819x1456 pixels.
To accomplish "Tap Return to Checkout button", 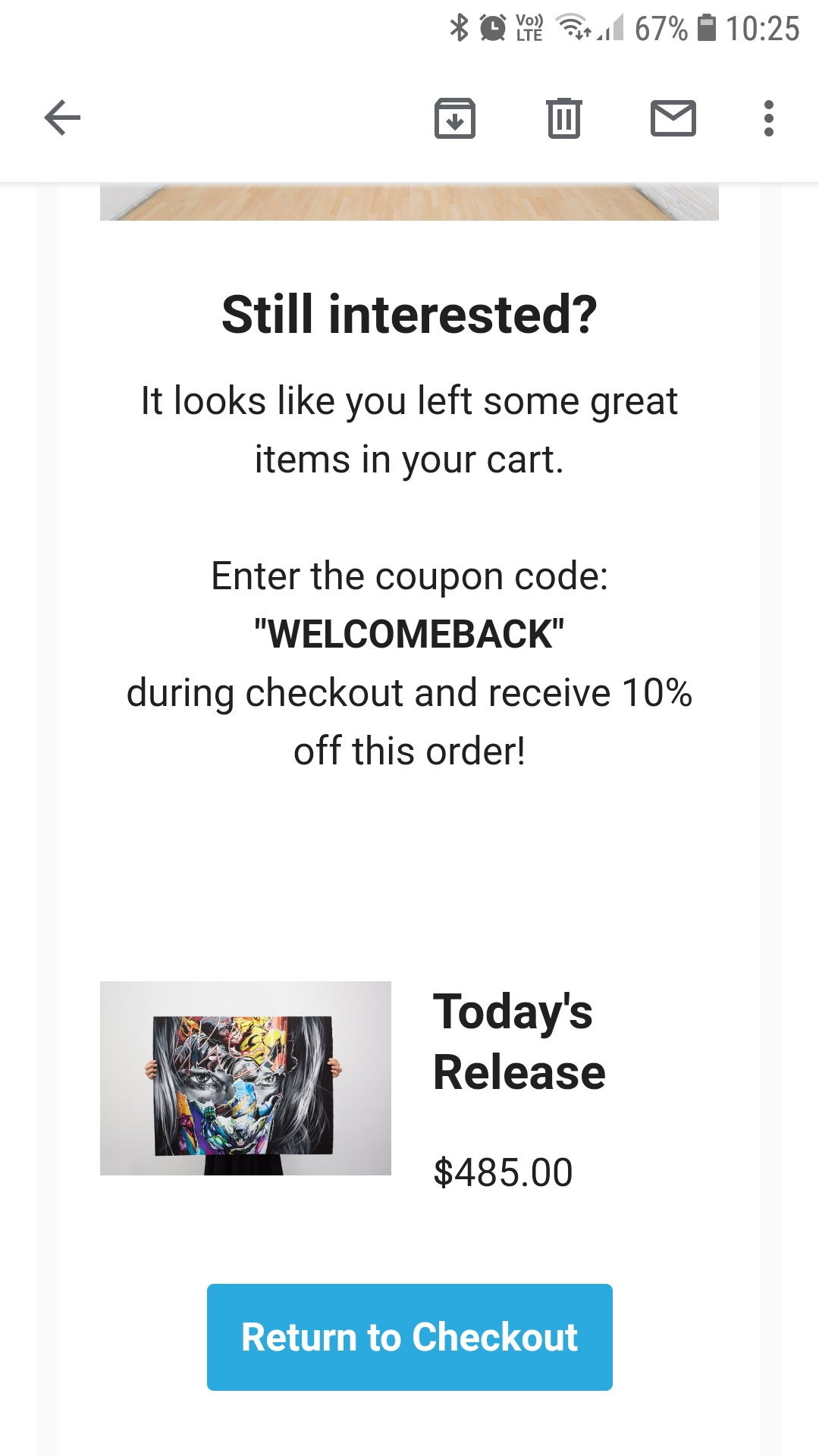I will click(409, 1337).
